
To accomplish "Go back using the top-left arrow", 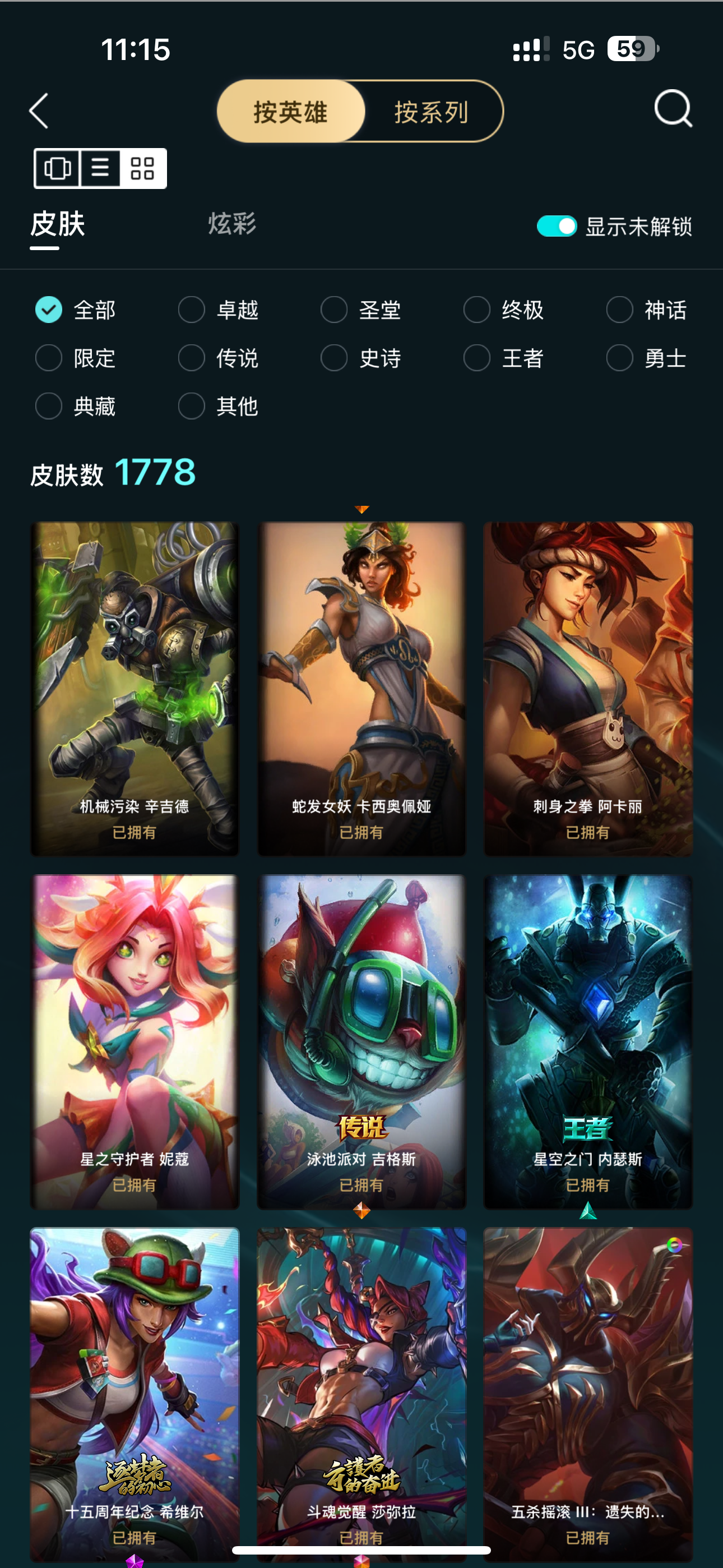I will pyautogui.click(x=39, y=111).
